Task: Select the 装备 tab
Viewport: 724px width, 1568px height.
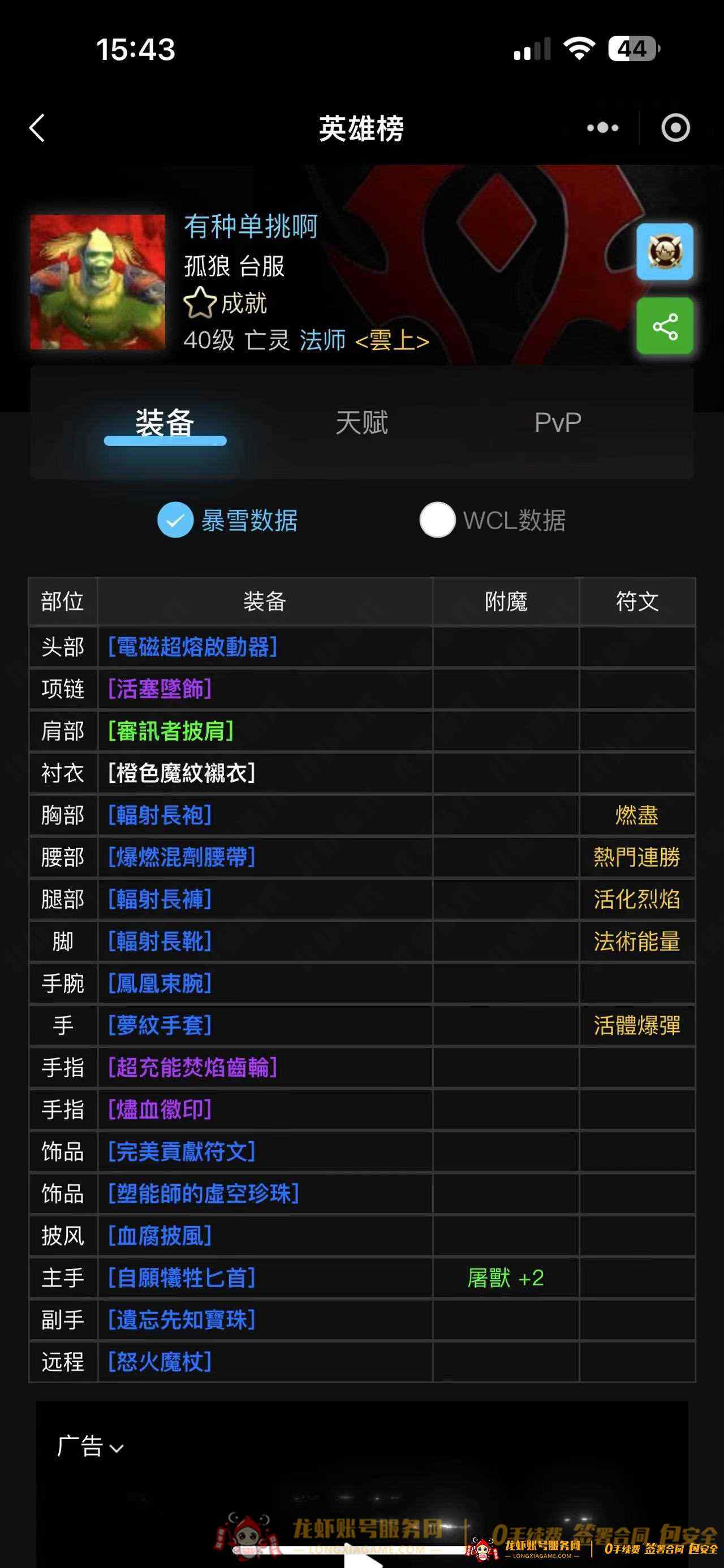Action: 165,422
